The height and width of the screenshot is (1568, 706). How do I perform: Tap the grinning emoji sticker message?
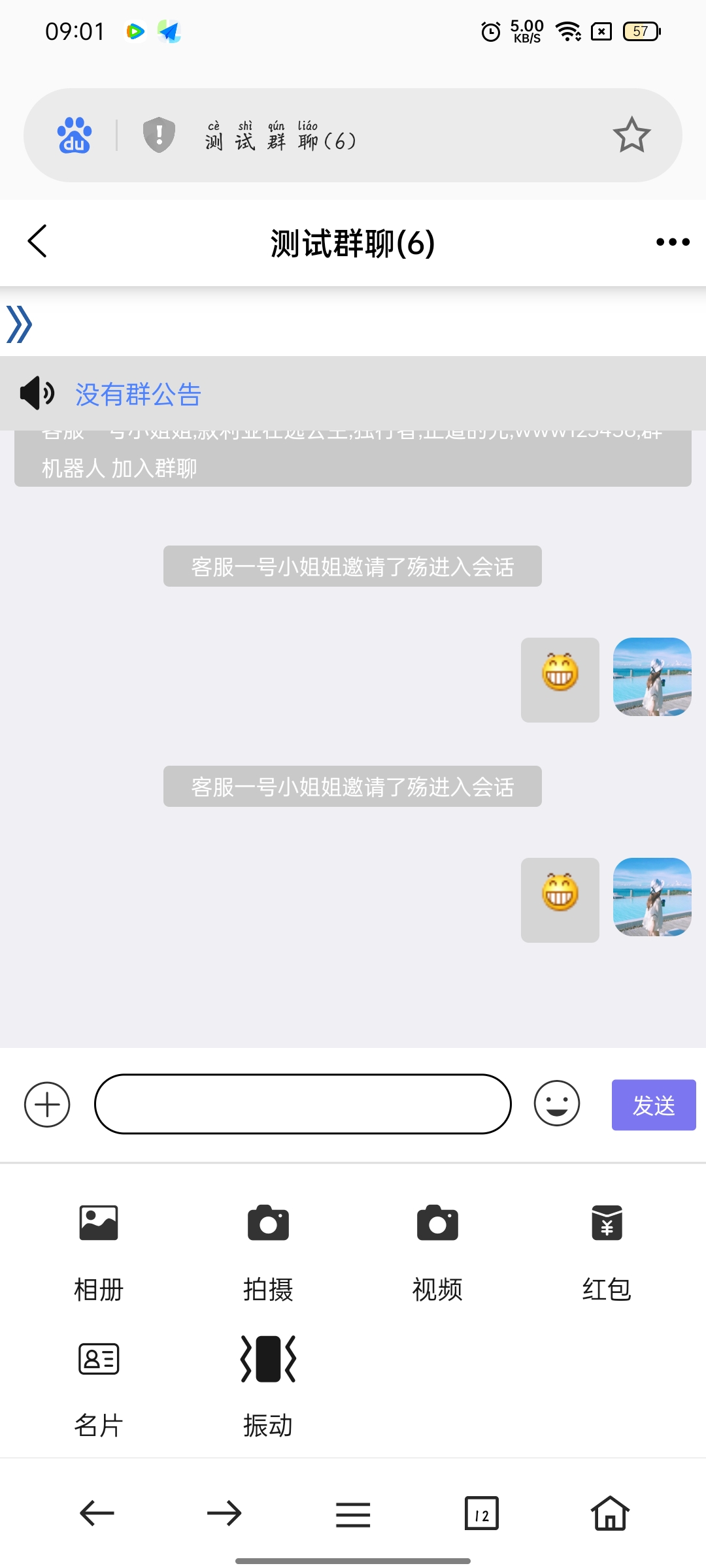(560, 679)
